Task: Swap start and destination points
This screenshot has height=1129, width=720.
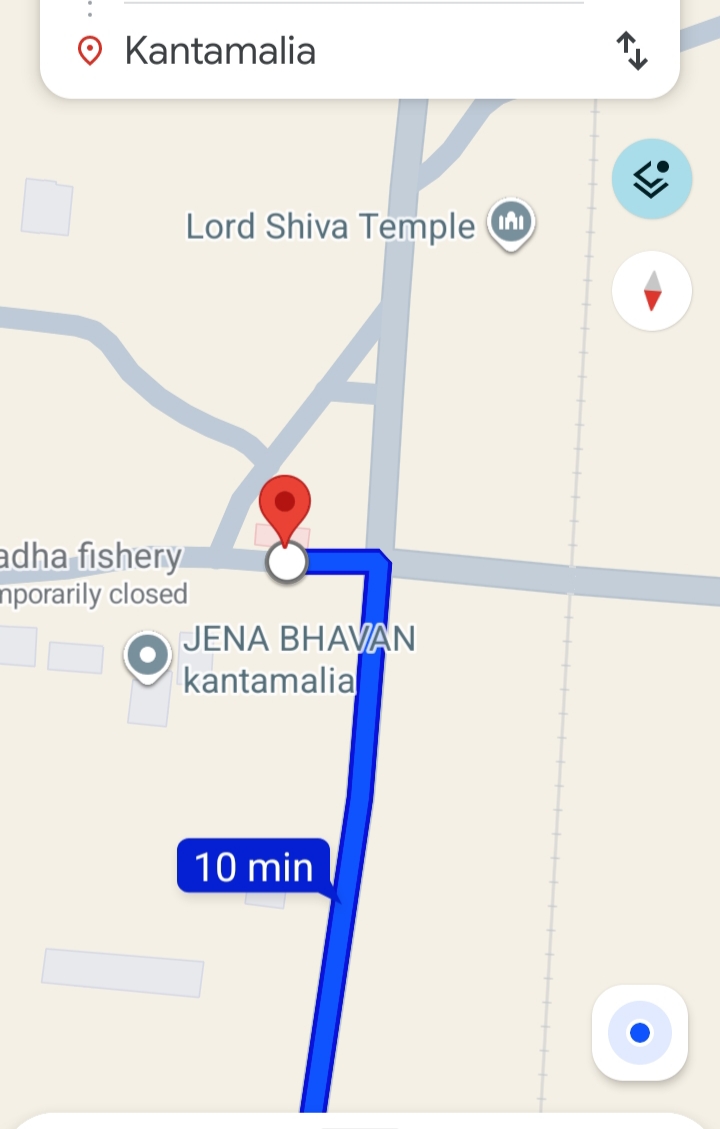Action: (632, 51)
